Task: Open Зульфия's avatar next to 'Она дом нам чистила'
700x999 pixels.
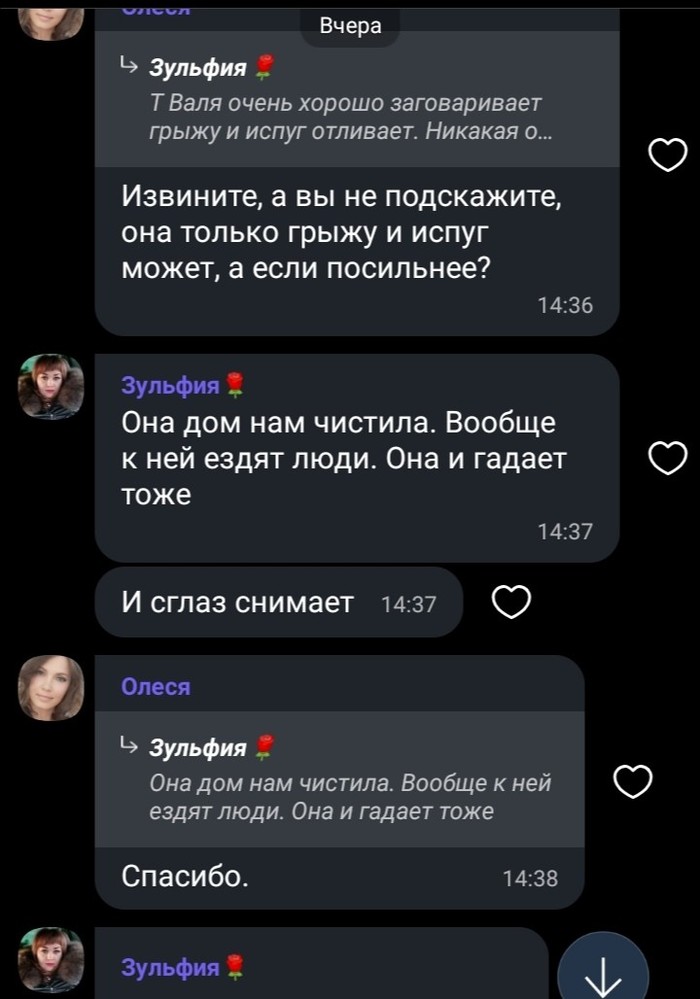Action: pyautogui.click(x=51, y=386)
